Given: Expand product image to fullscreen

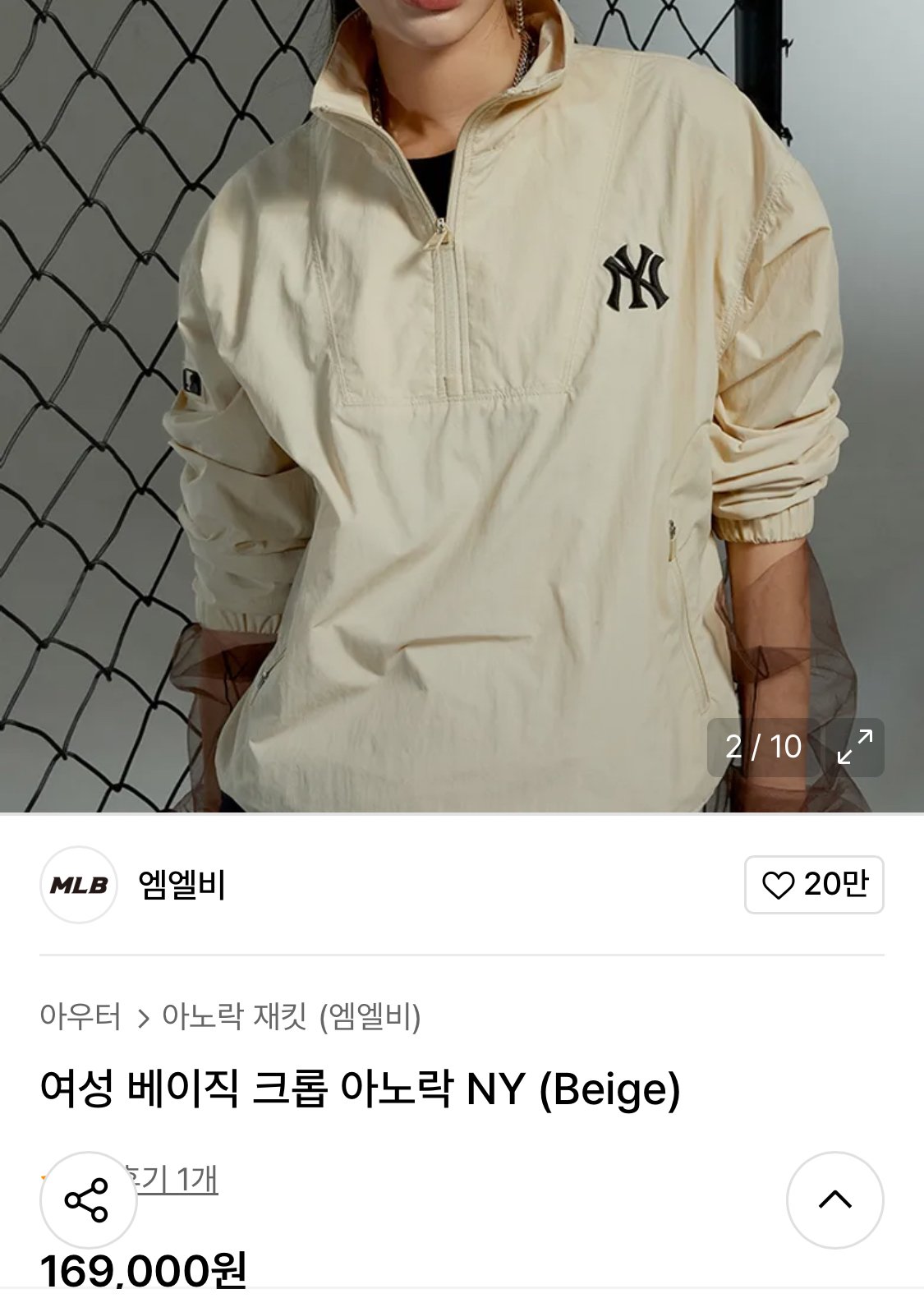Looking at the screenshot, I should [855, 747].
